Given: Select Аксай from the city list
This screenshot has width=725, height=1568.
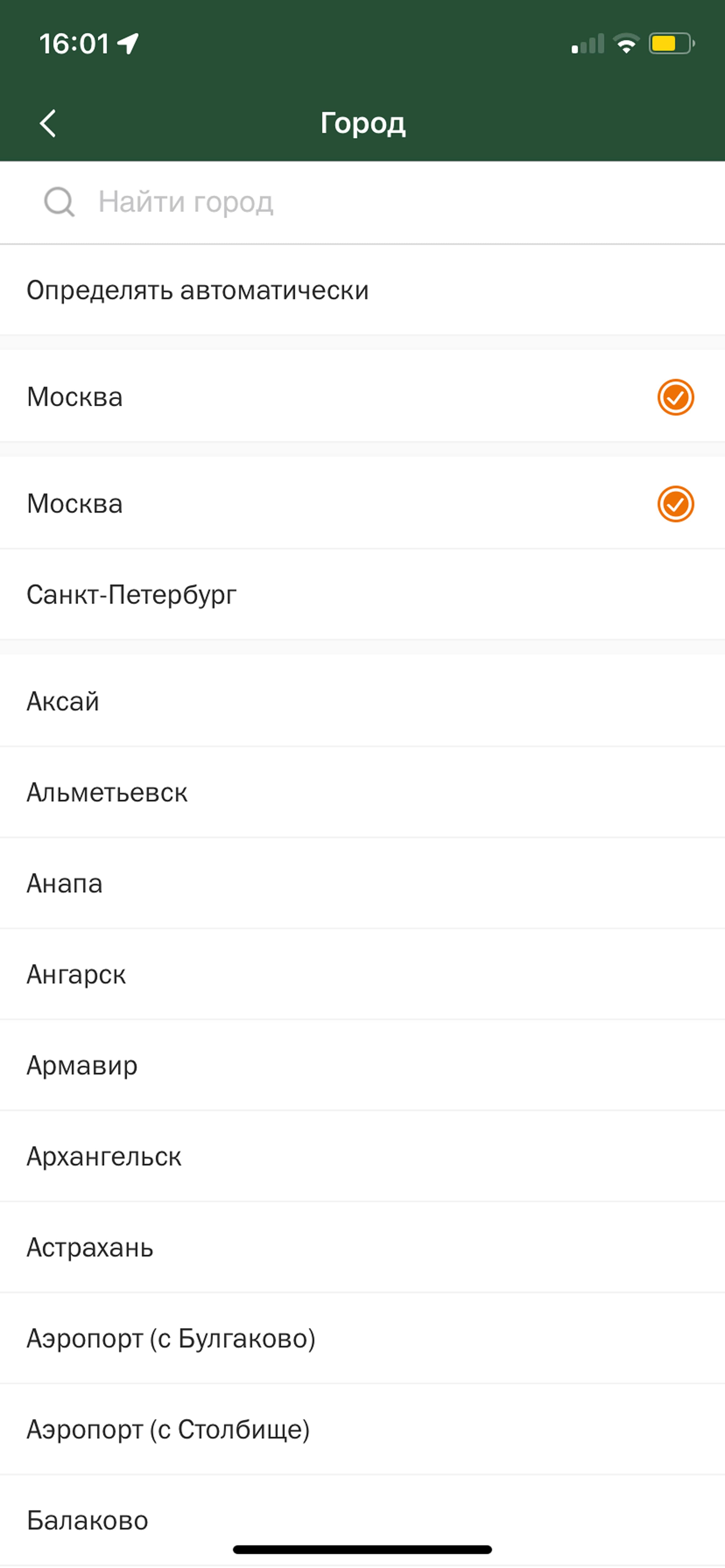Looking at the screenshot, I should (362, 701).
